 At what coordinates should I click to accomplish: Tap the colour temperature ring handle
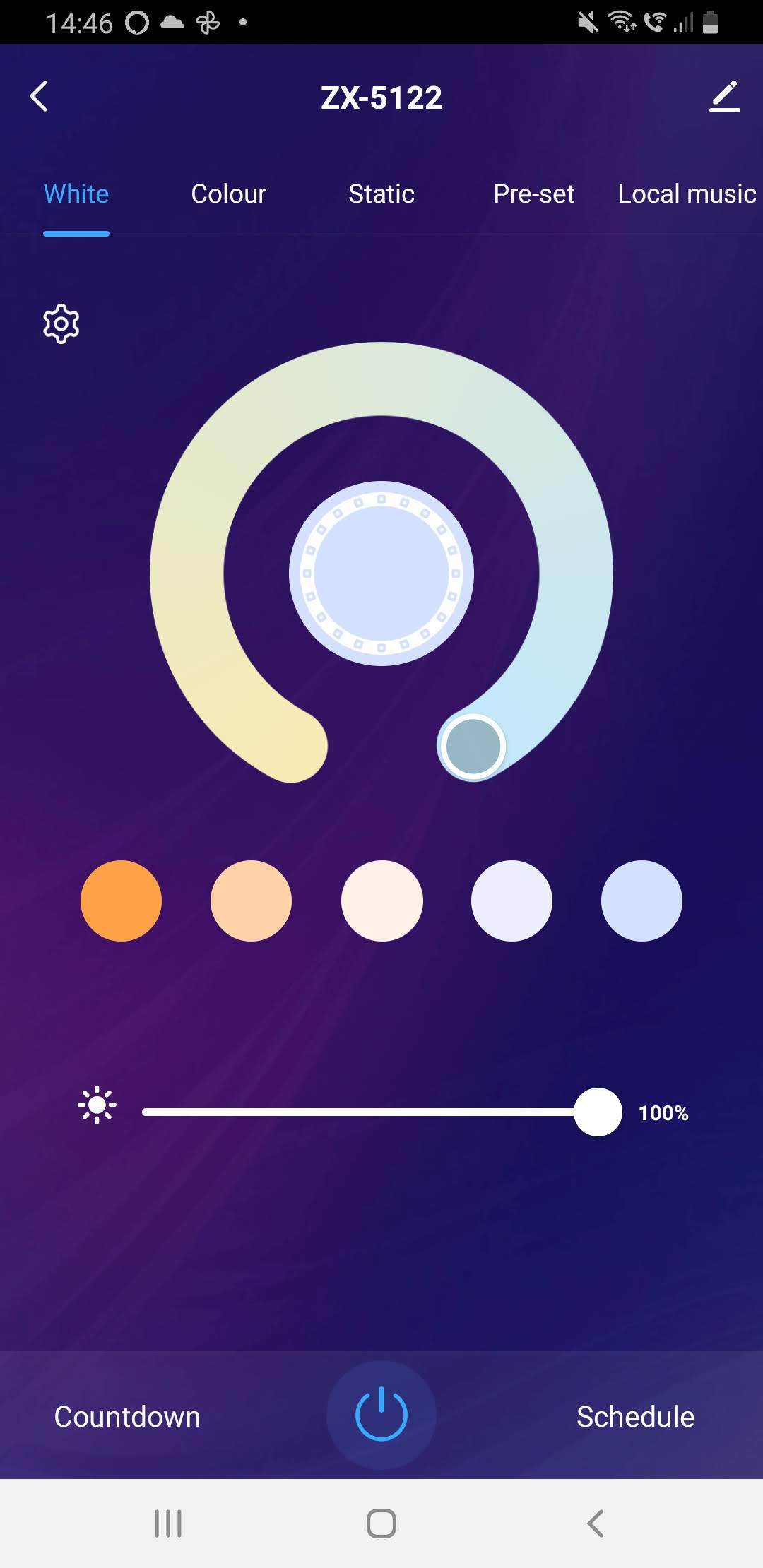pyautogui.click(x=473, y=747)
